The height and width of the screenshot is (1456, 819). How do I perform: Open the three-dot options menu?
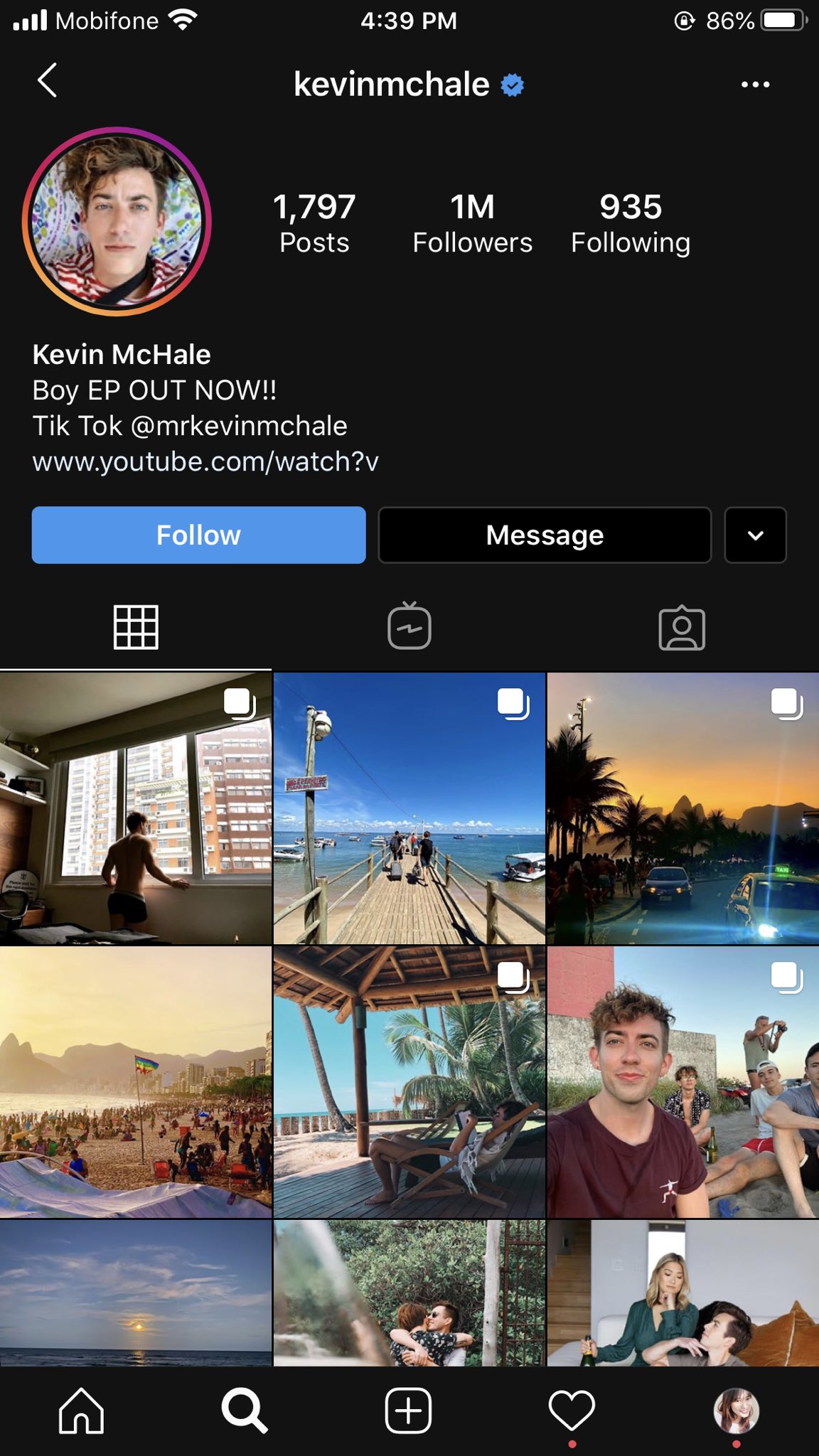tap(755, 85)
